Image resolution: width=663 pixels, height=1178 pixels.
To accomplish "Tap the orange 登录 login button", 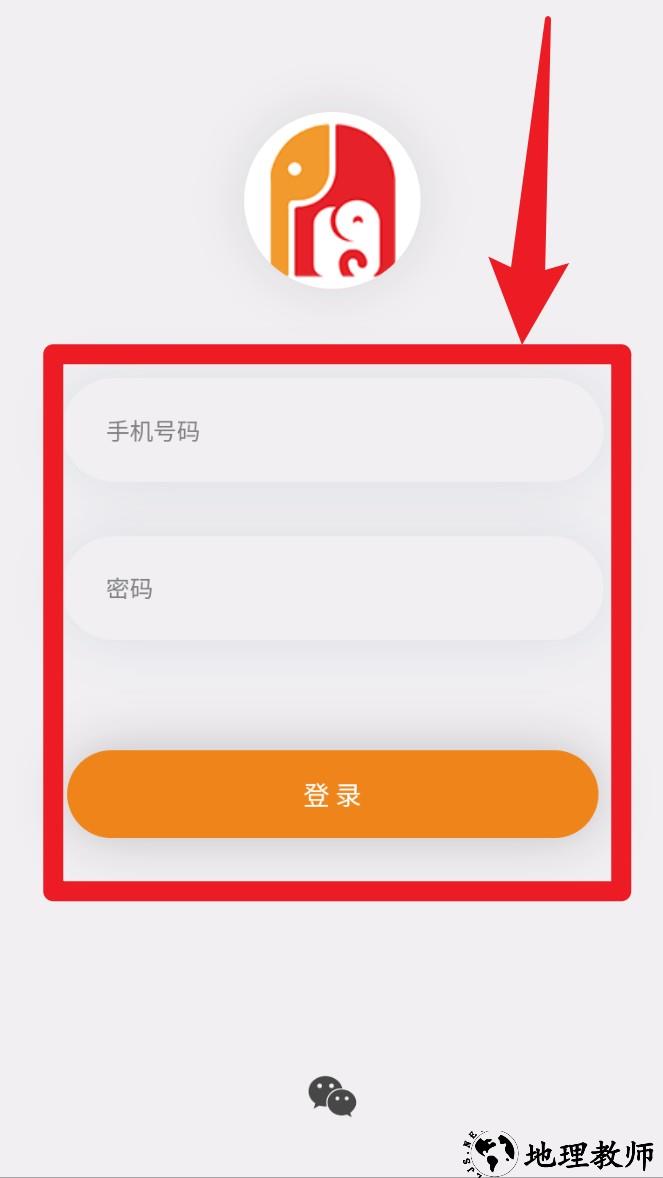I will coord(332,794).
